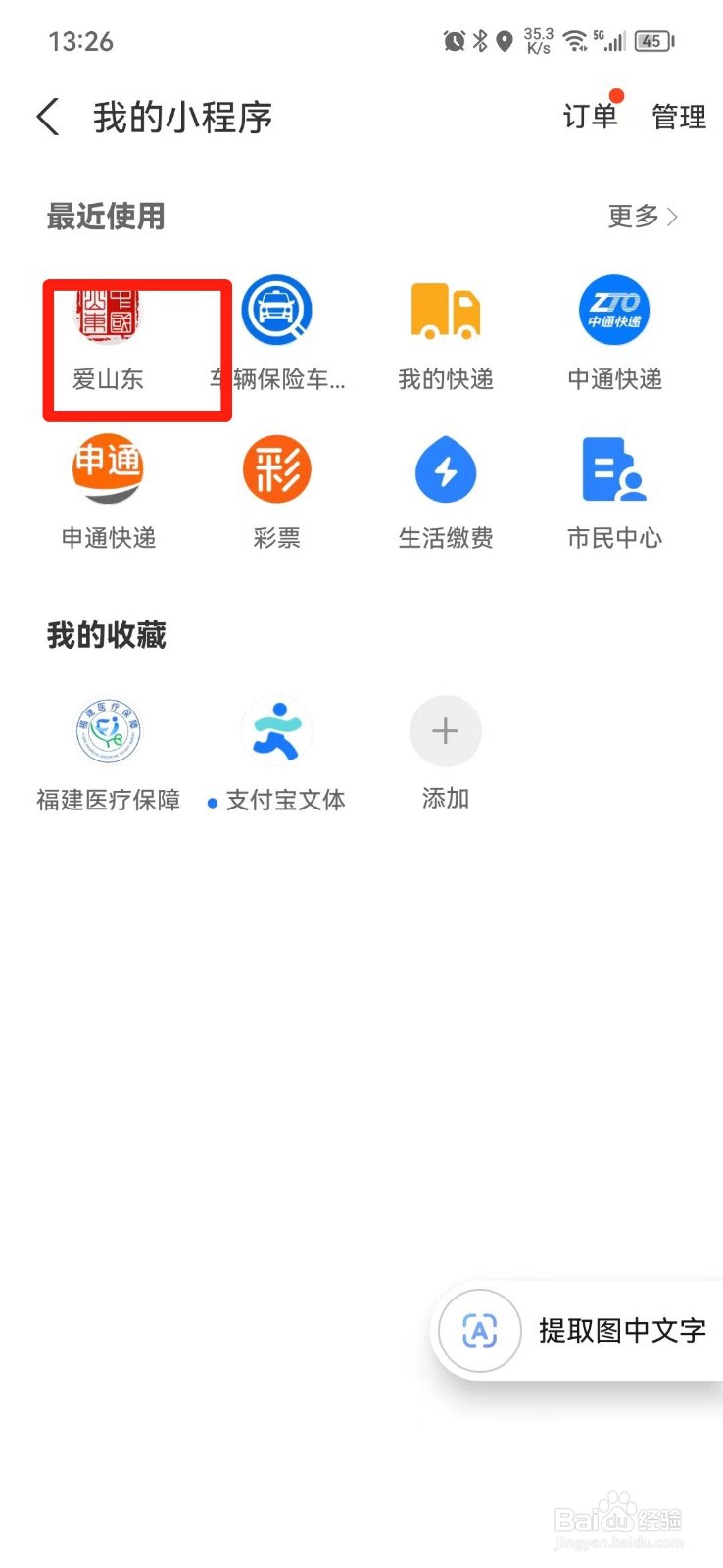Show 更多 recently used mini programs
The width and height of the screenshot is (723, 1568).
pos(643,216)
